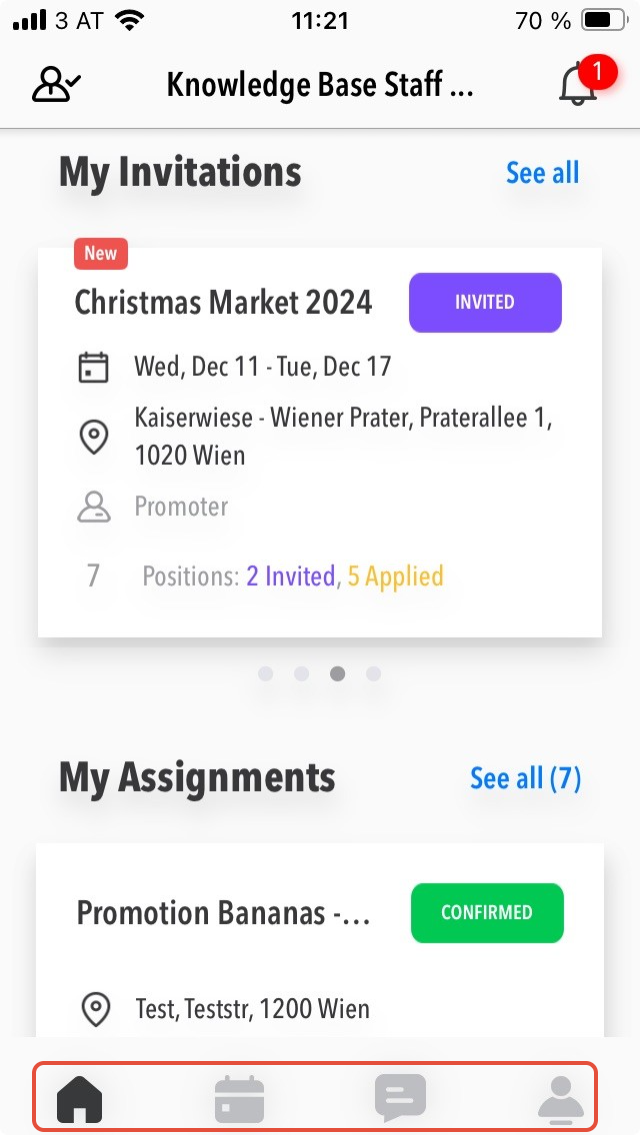Open the notifications bell
This screenshot has height=1135, width=640.
[x=578, y=85]
